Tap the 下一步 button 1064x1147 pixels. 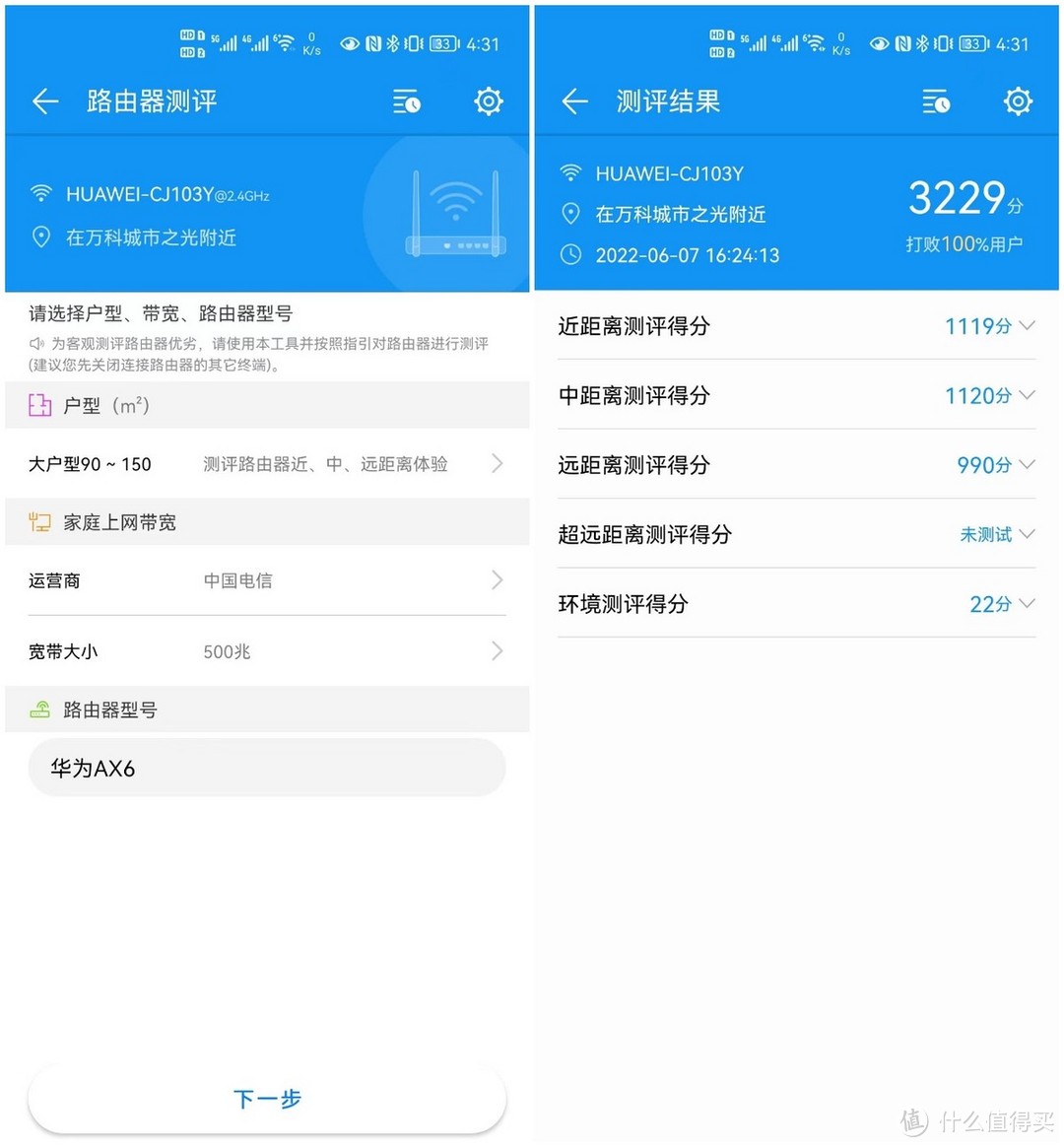tap(266, 1098)
